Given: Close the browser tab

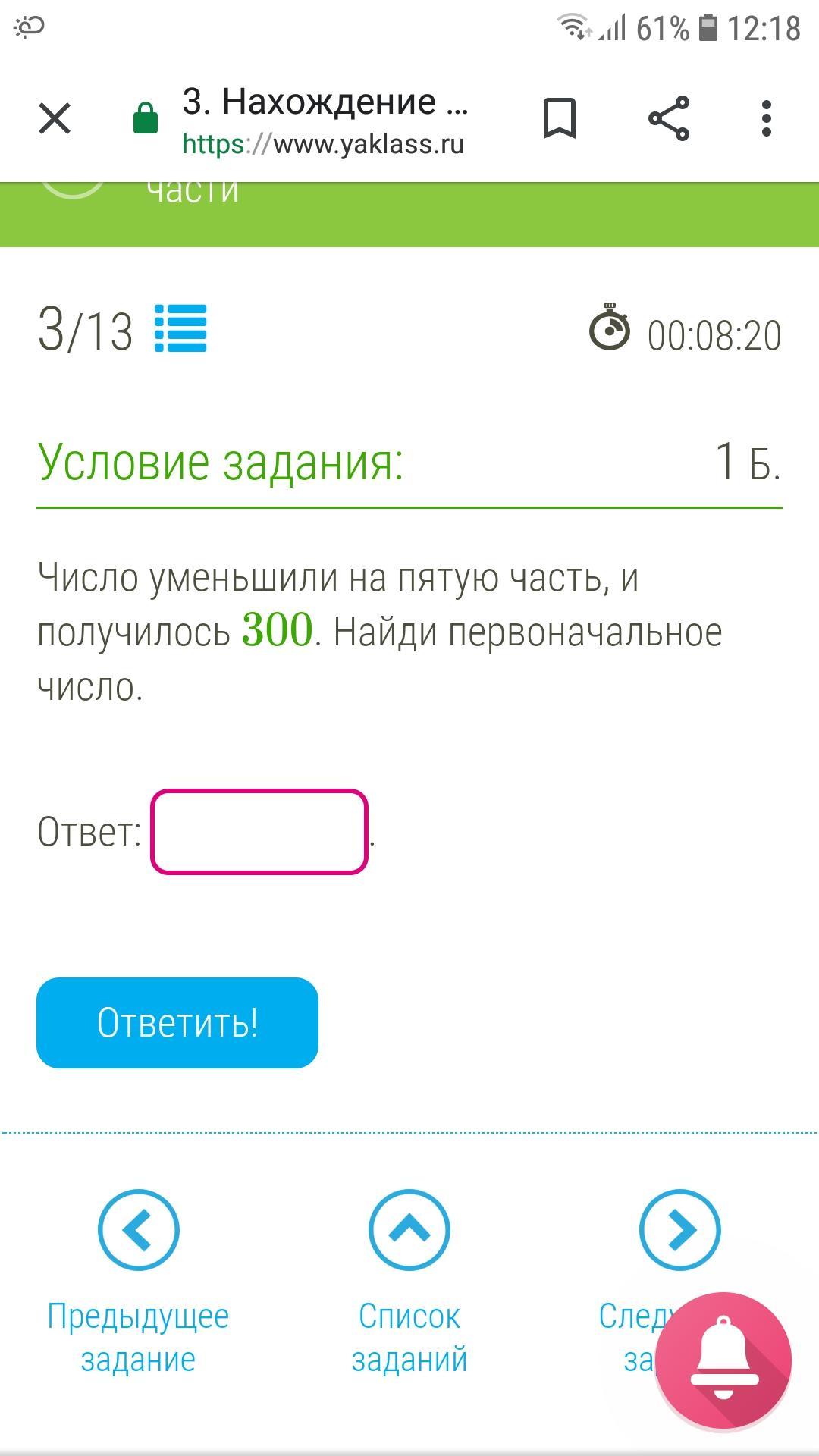Looking at the screenshot, I should [55, 119].
